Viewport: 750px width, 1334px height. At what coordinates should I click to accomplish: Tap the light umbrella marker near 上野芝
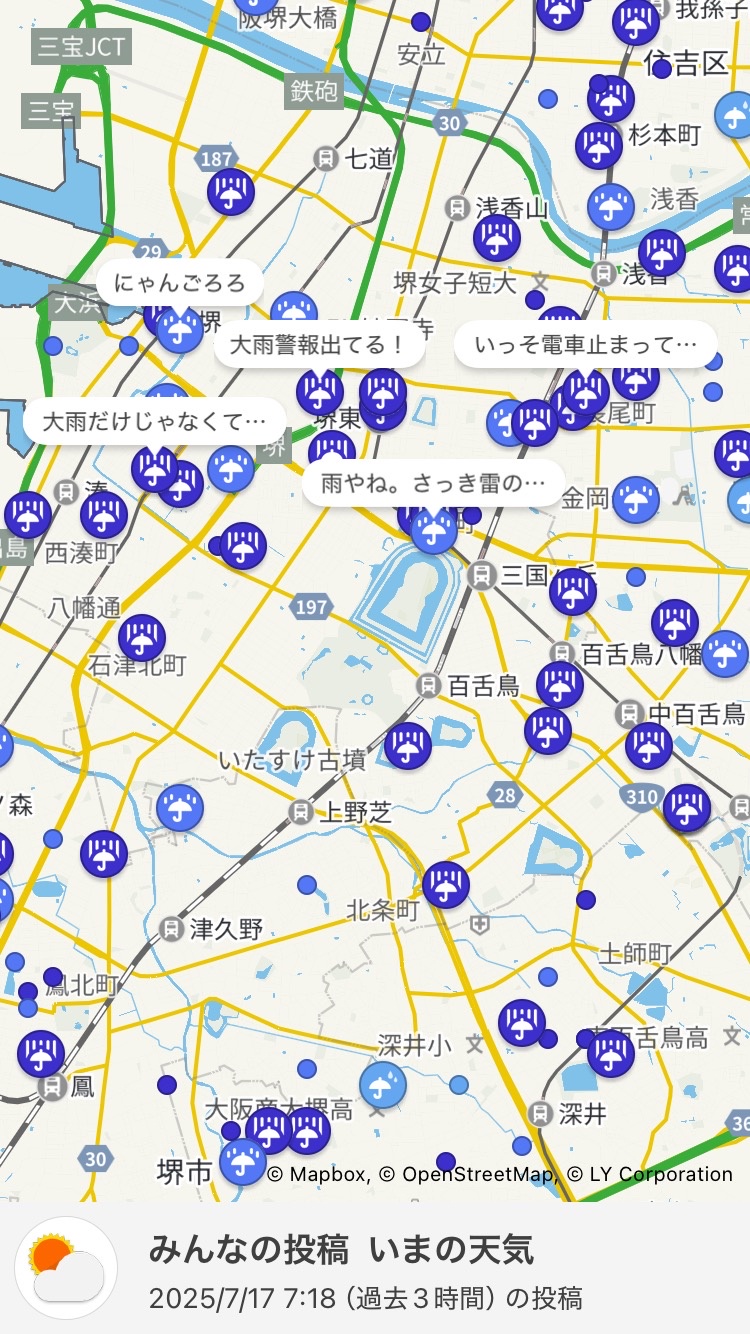180,808
